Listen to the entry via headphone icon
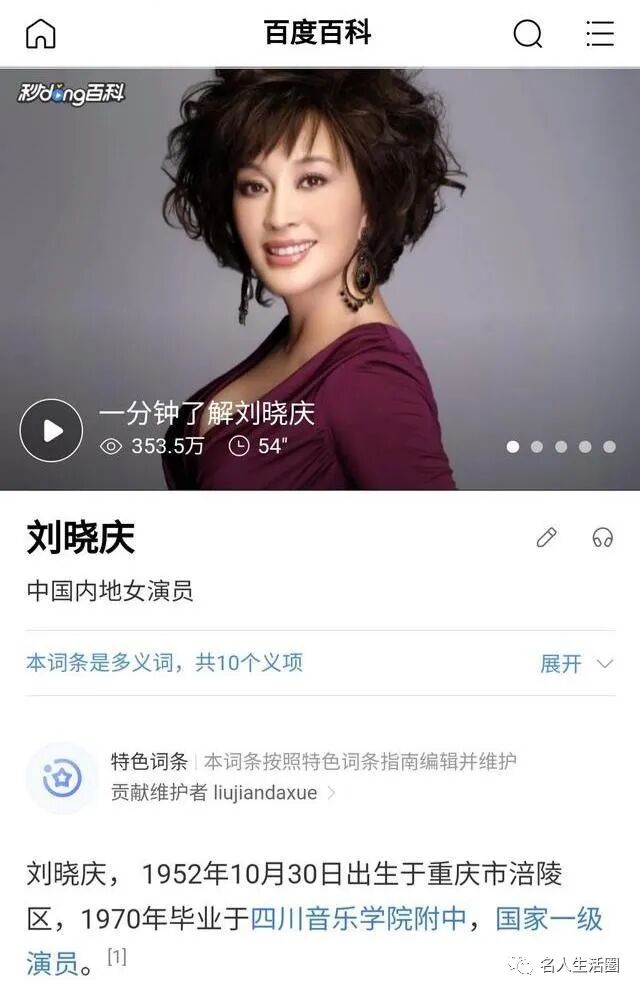This screenshot has width=640, height=993. coord(602,538)
